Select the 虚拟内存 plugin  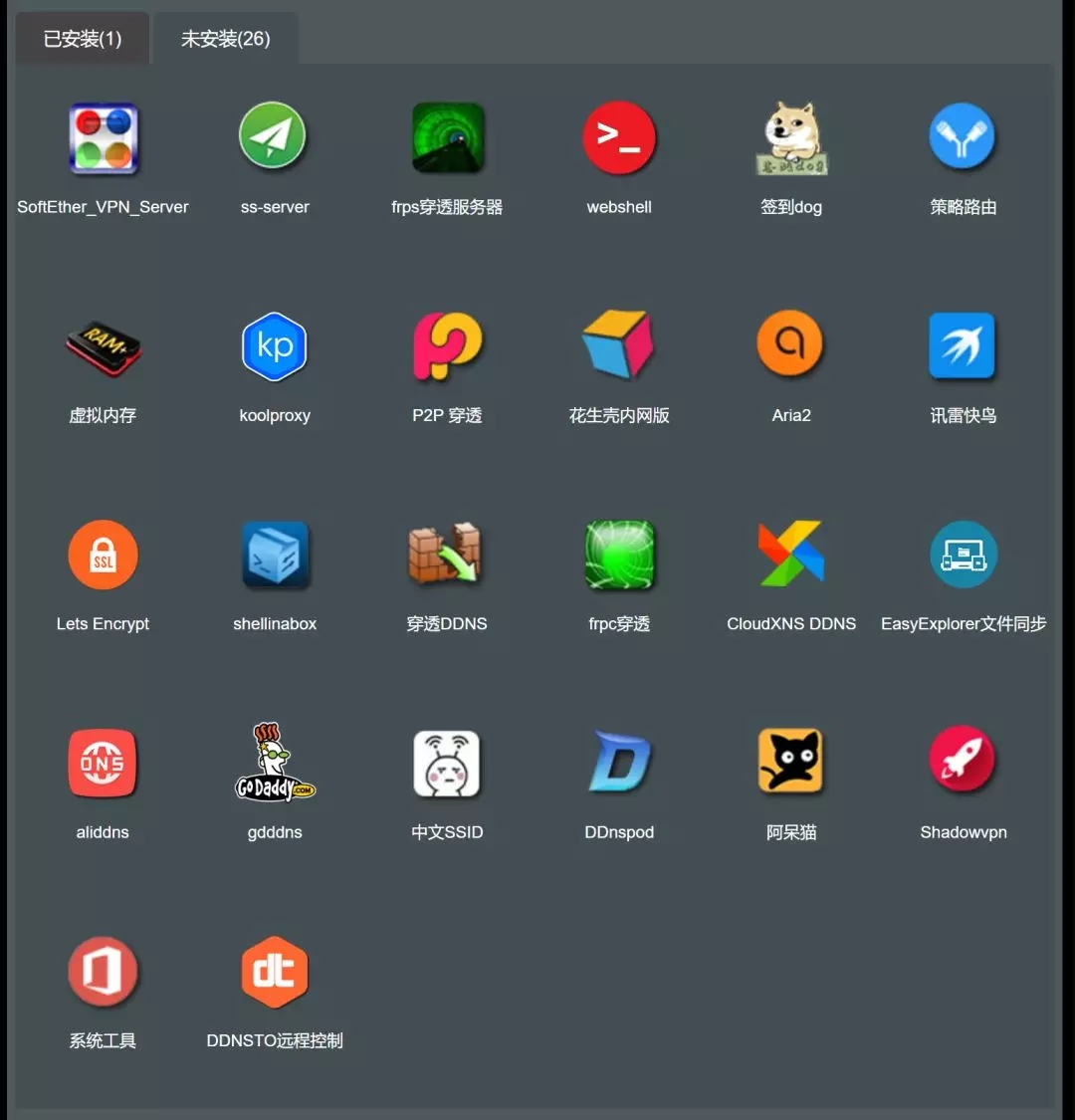pos(103,347)
